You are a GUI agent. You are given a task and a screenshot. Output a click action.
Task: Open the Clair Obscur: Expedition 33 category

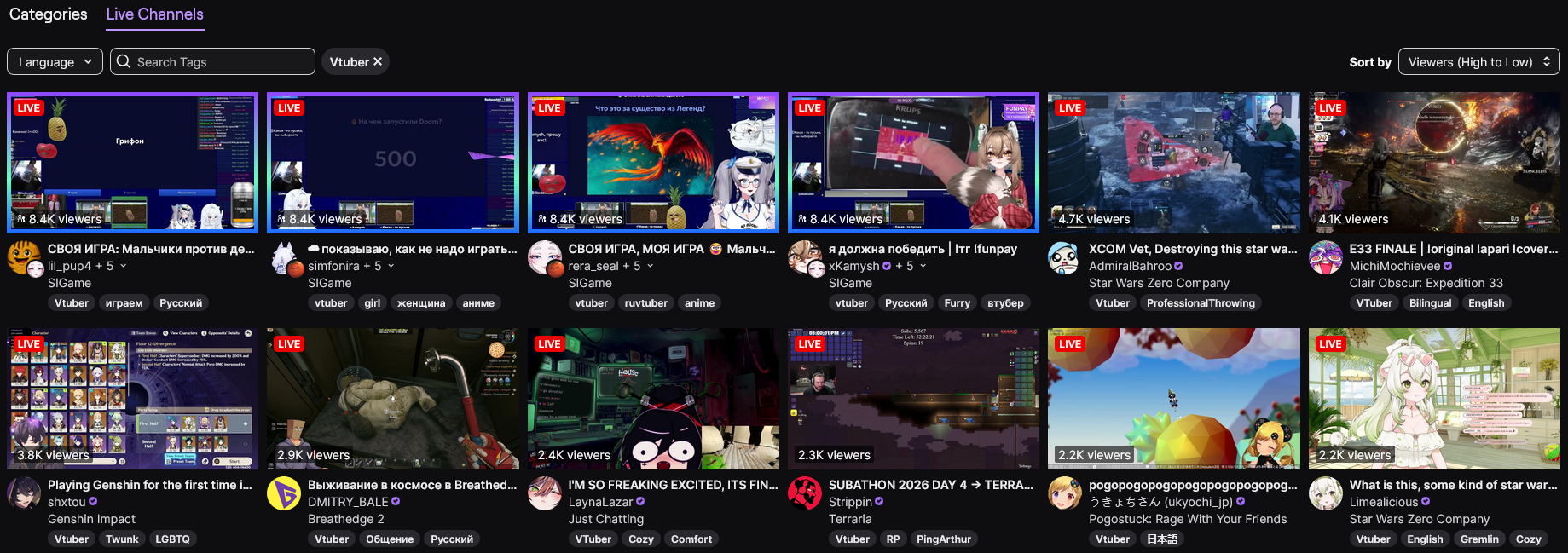pos(1426,283)
